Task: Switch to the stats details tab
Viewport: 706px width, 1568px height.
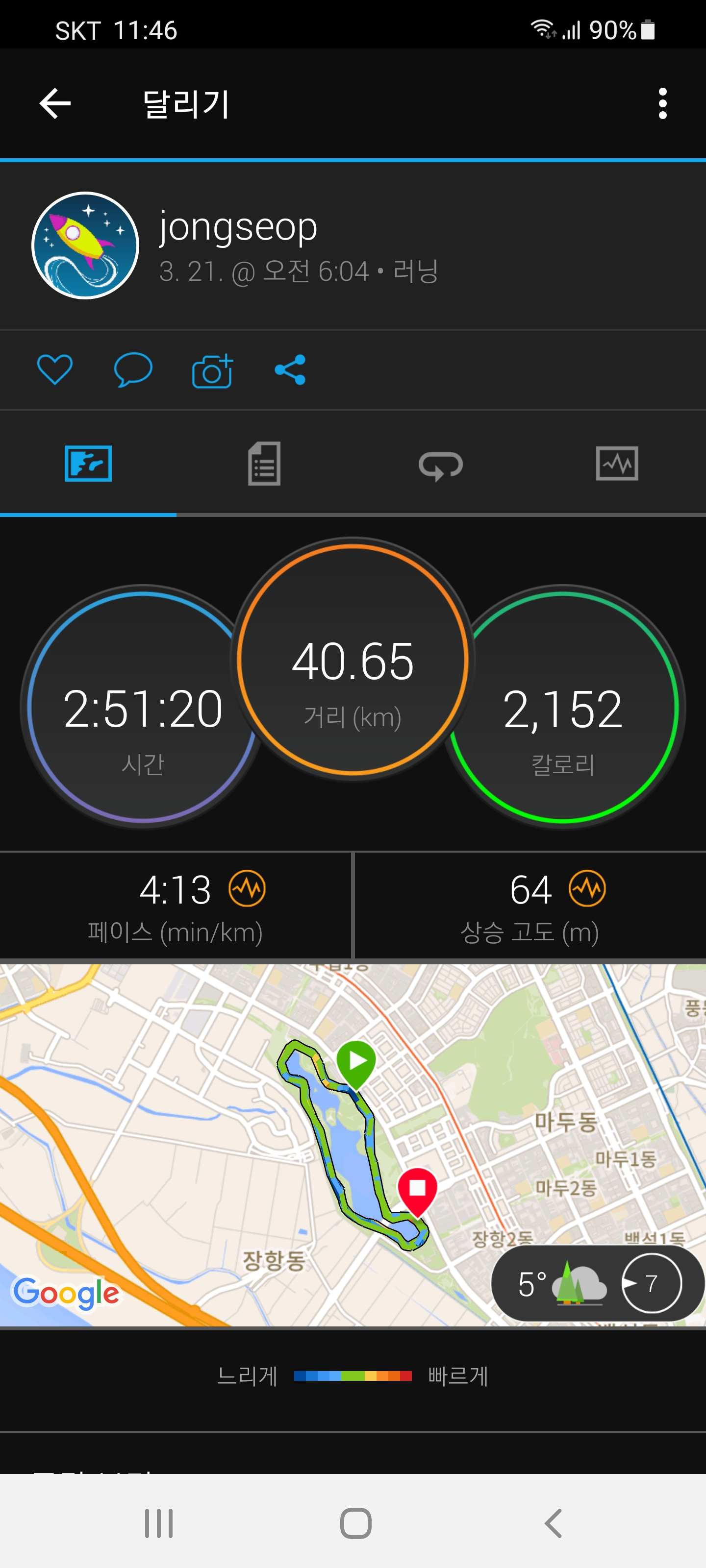Action: pyautogui.click(x=264, y=464)
